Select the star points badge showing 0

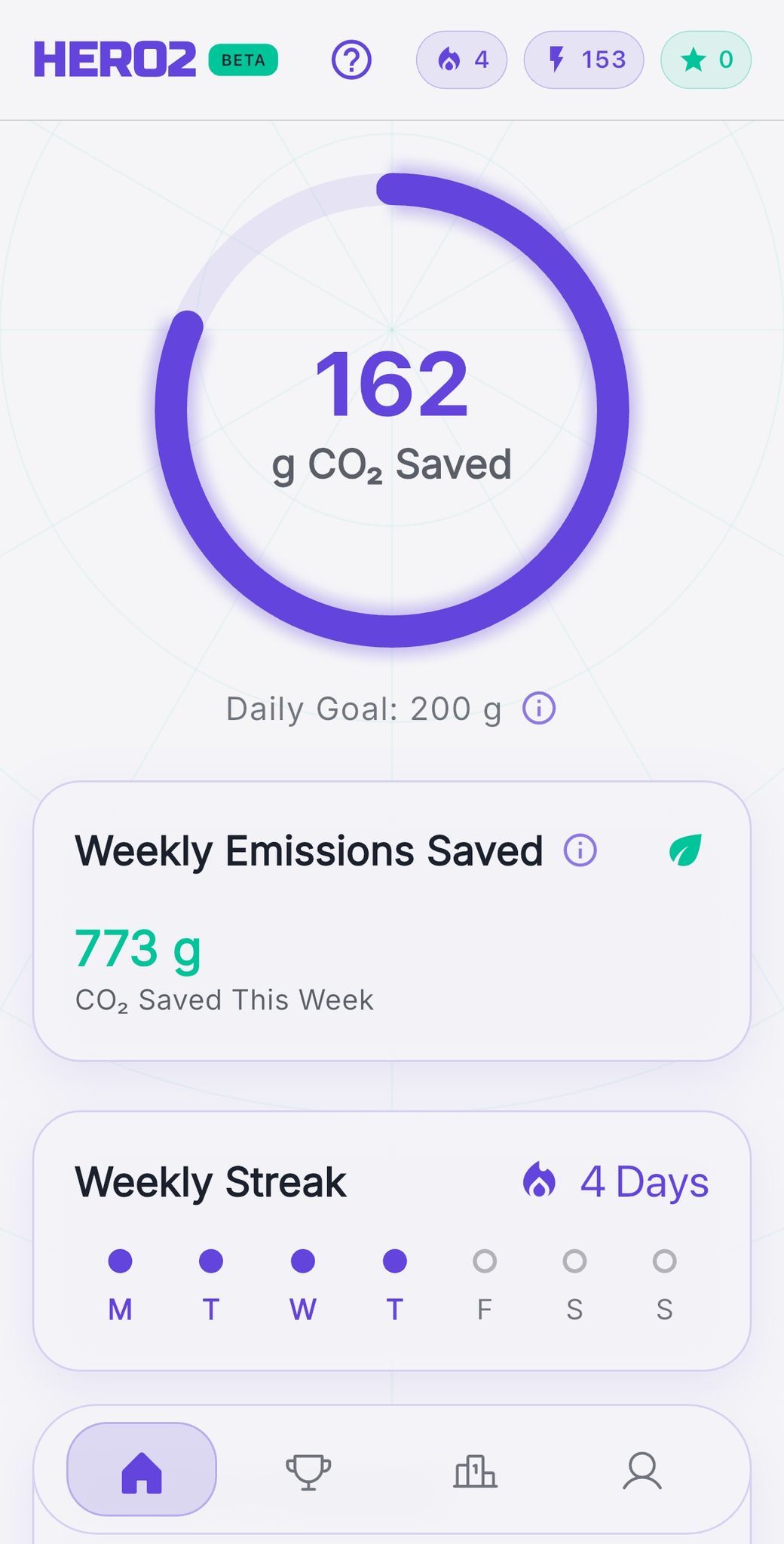[x=705, y=60]
